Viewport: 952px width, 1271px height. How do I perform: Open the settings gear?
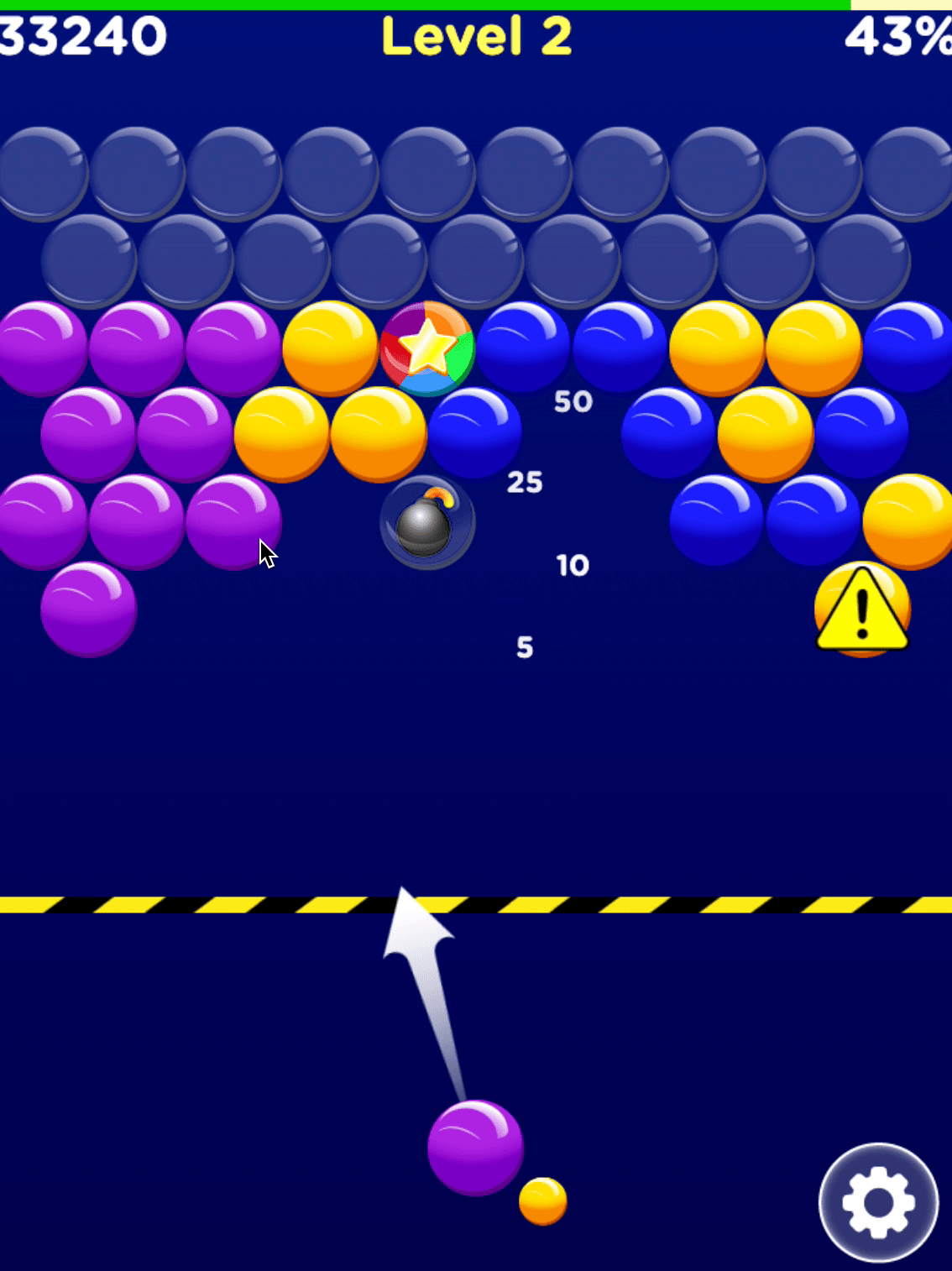click(x=878, y=1202)
